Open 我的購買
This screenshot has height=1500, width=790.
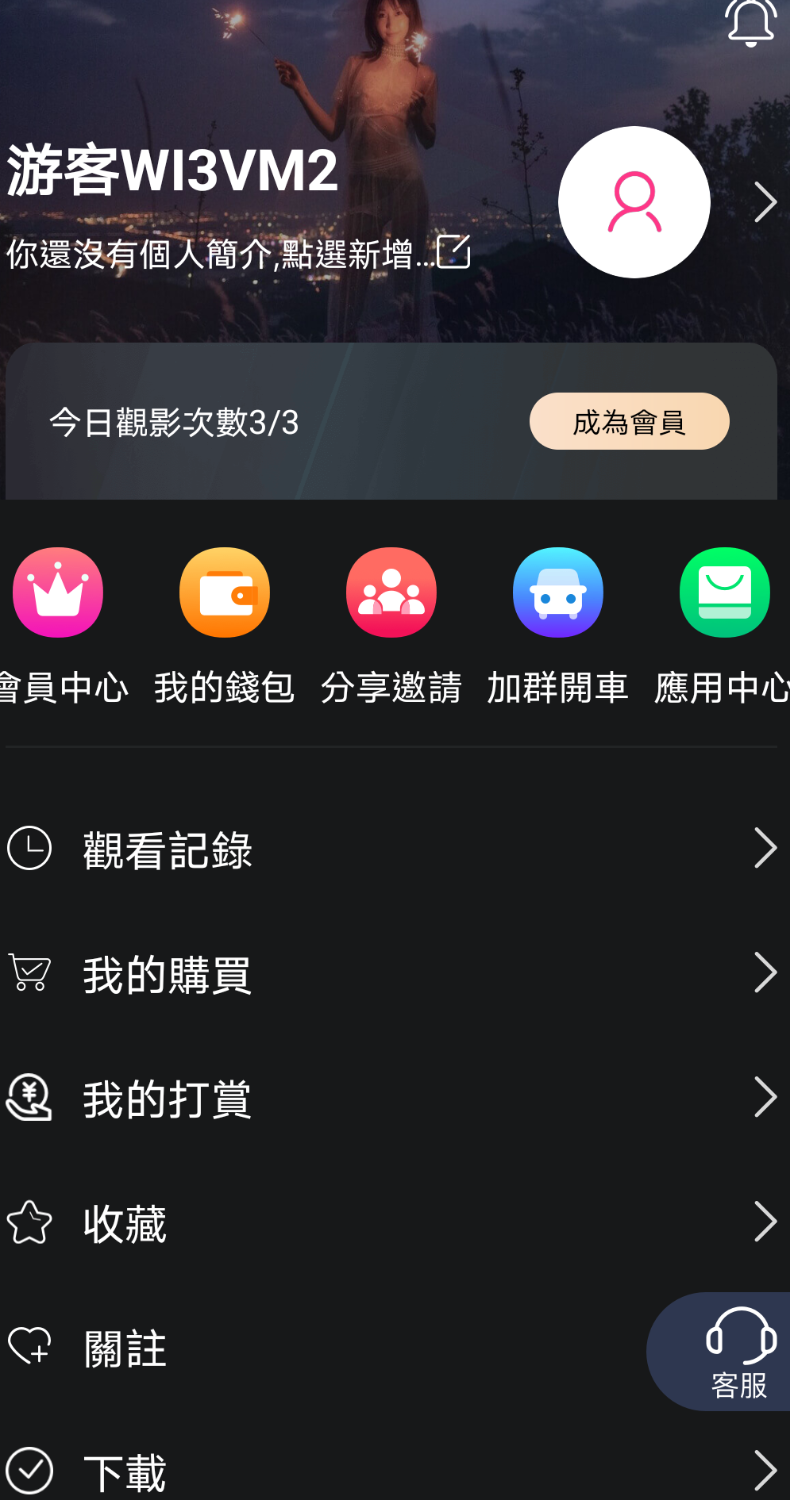(x=390, y=973)
